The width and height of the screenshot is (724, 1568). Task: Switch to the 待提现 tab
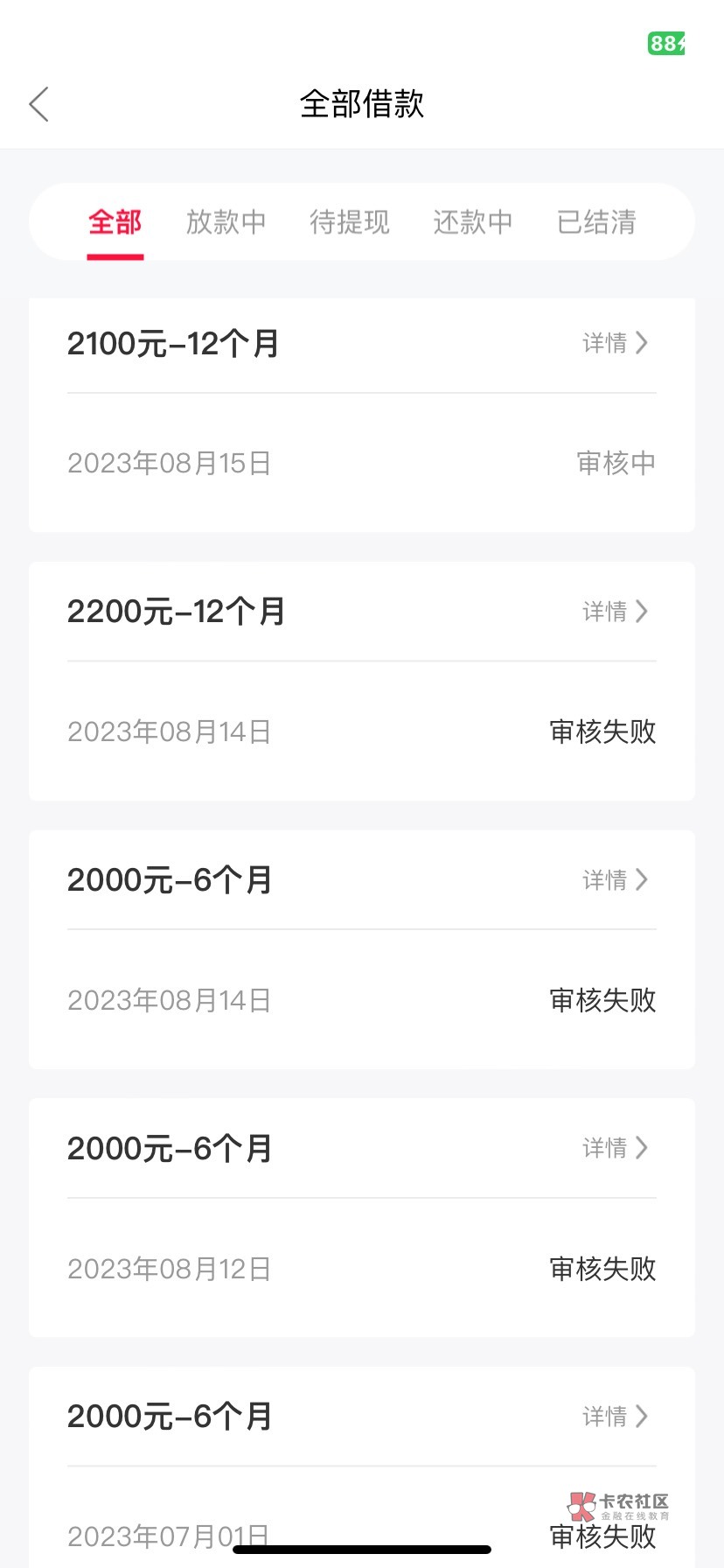[x=350, y=222]
